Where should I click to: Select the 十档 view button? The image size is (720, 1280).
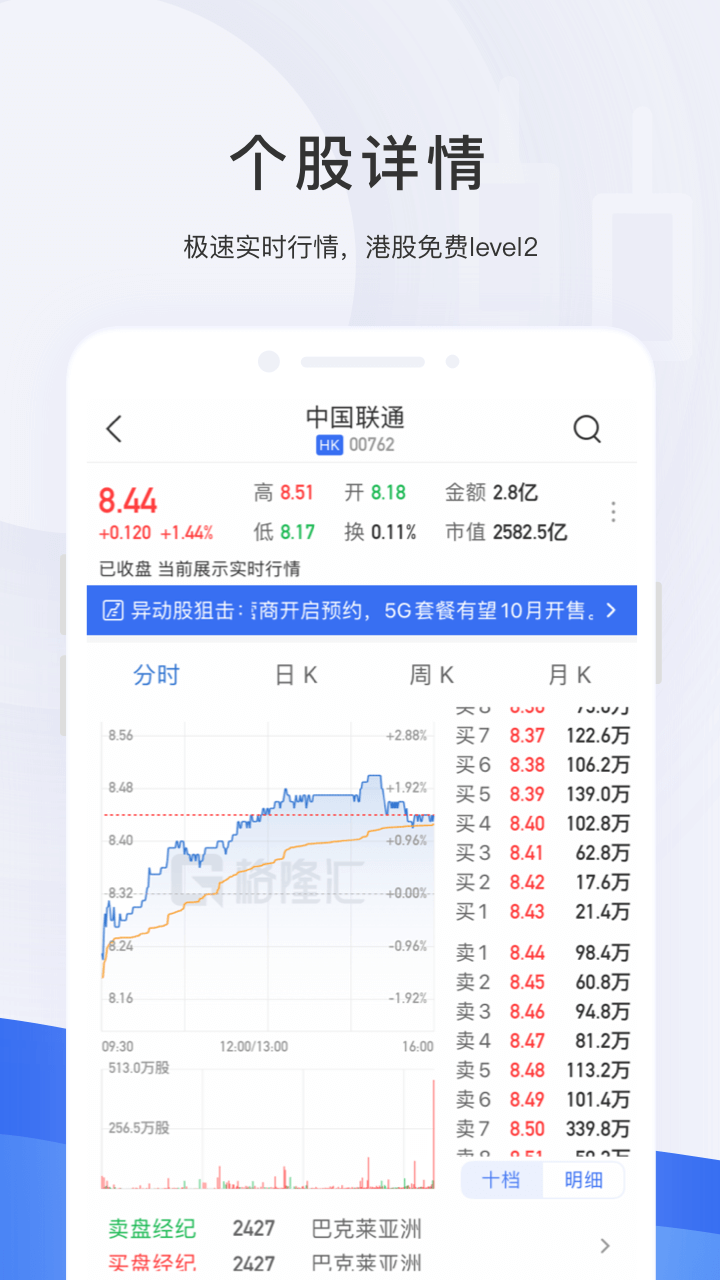tap(501, 1179)
